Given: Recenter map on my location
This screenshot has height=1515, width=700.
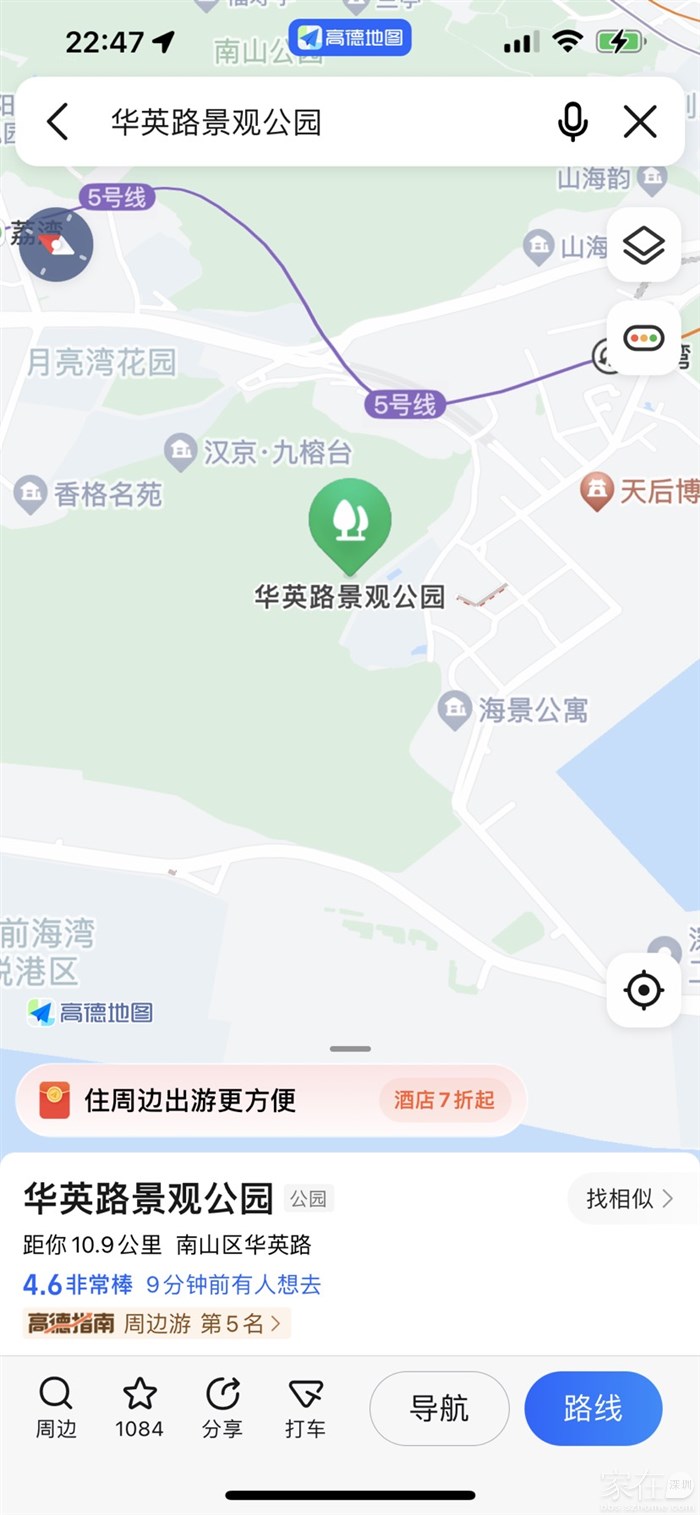Looking at the screenshot, I should [643, 990].
